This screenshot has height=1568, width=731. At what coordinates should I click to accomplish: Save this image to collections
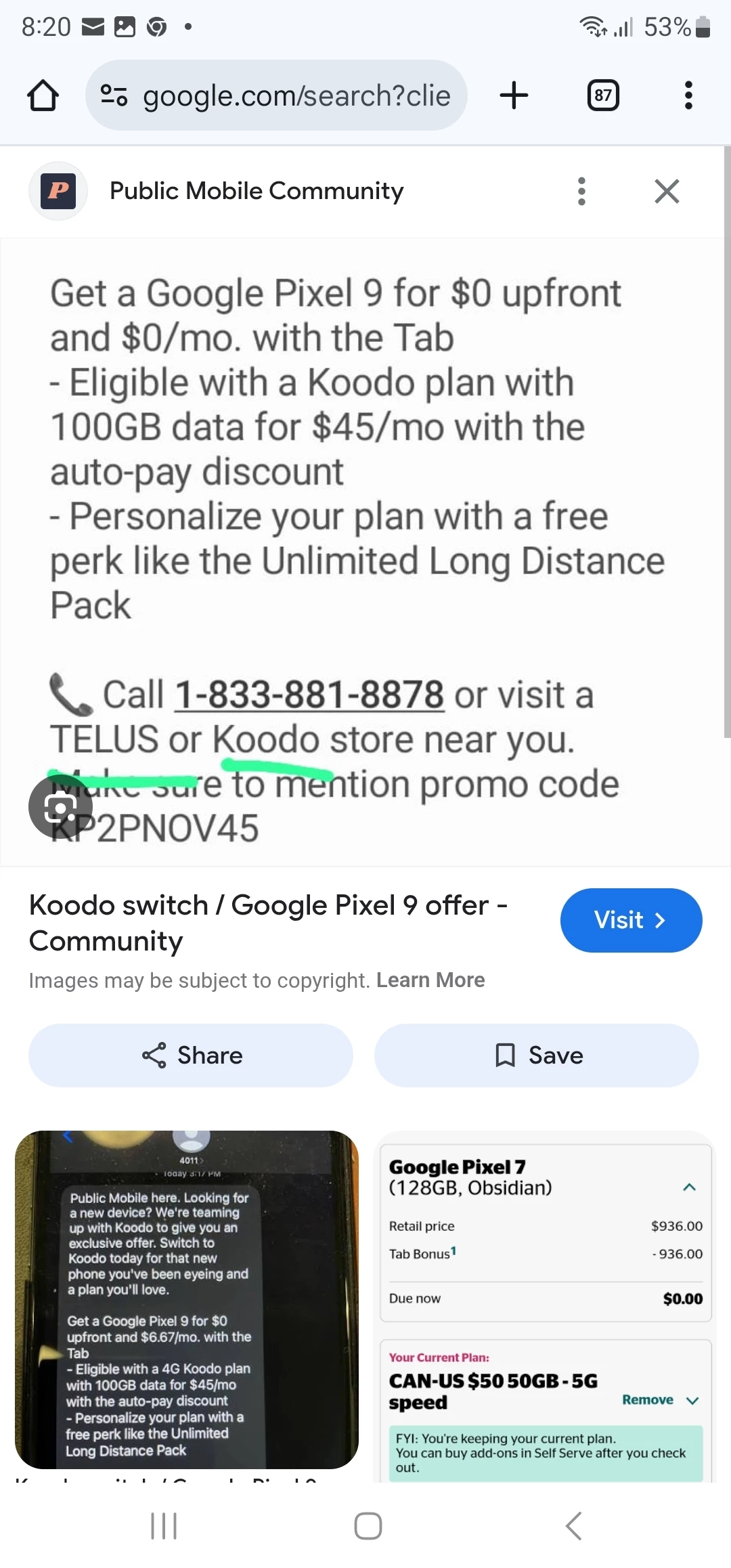pos(537,1055)
